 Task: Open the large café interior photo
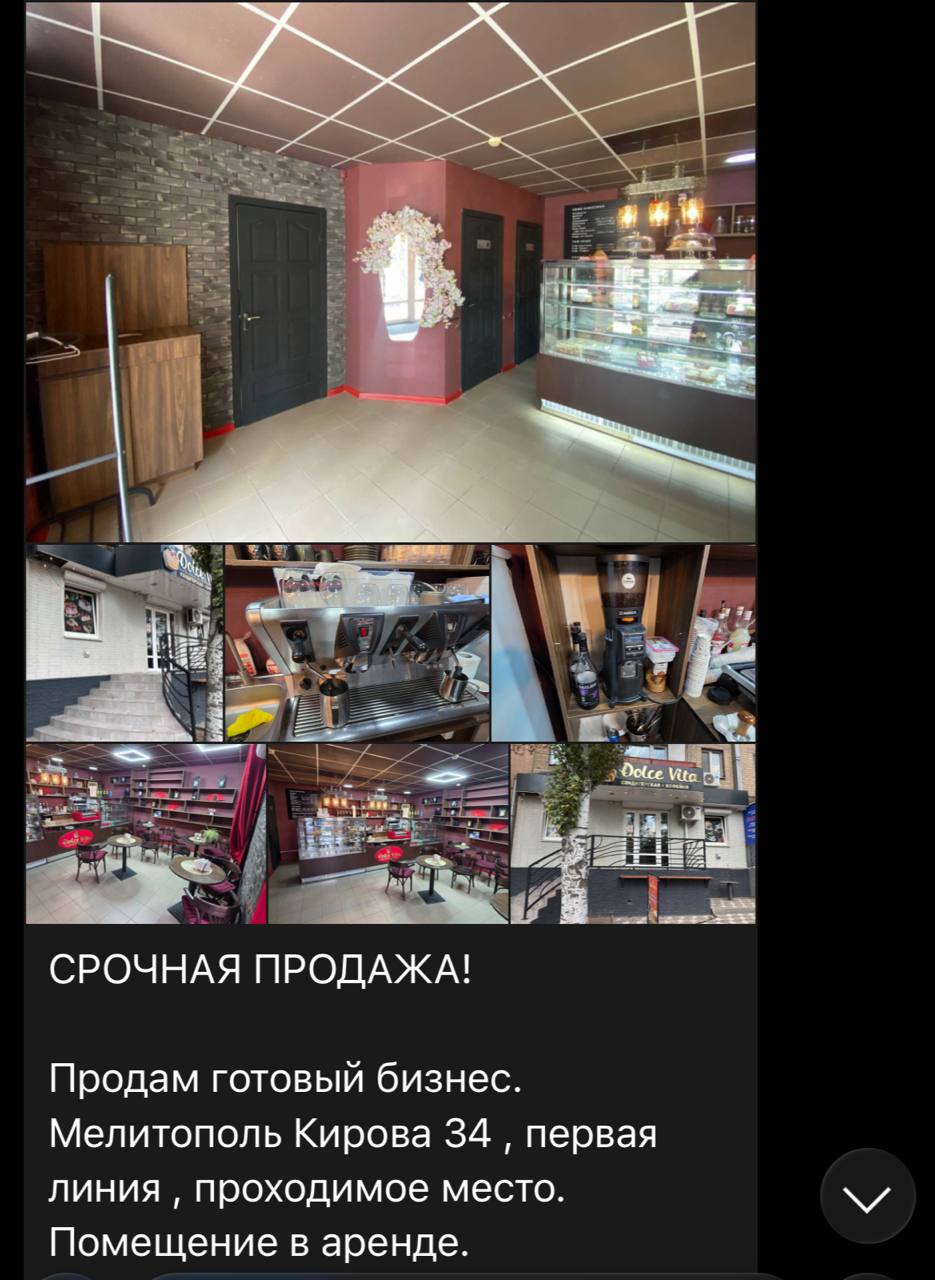coord(390,270)
